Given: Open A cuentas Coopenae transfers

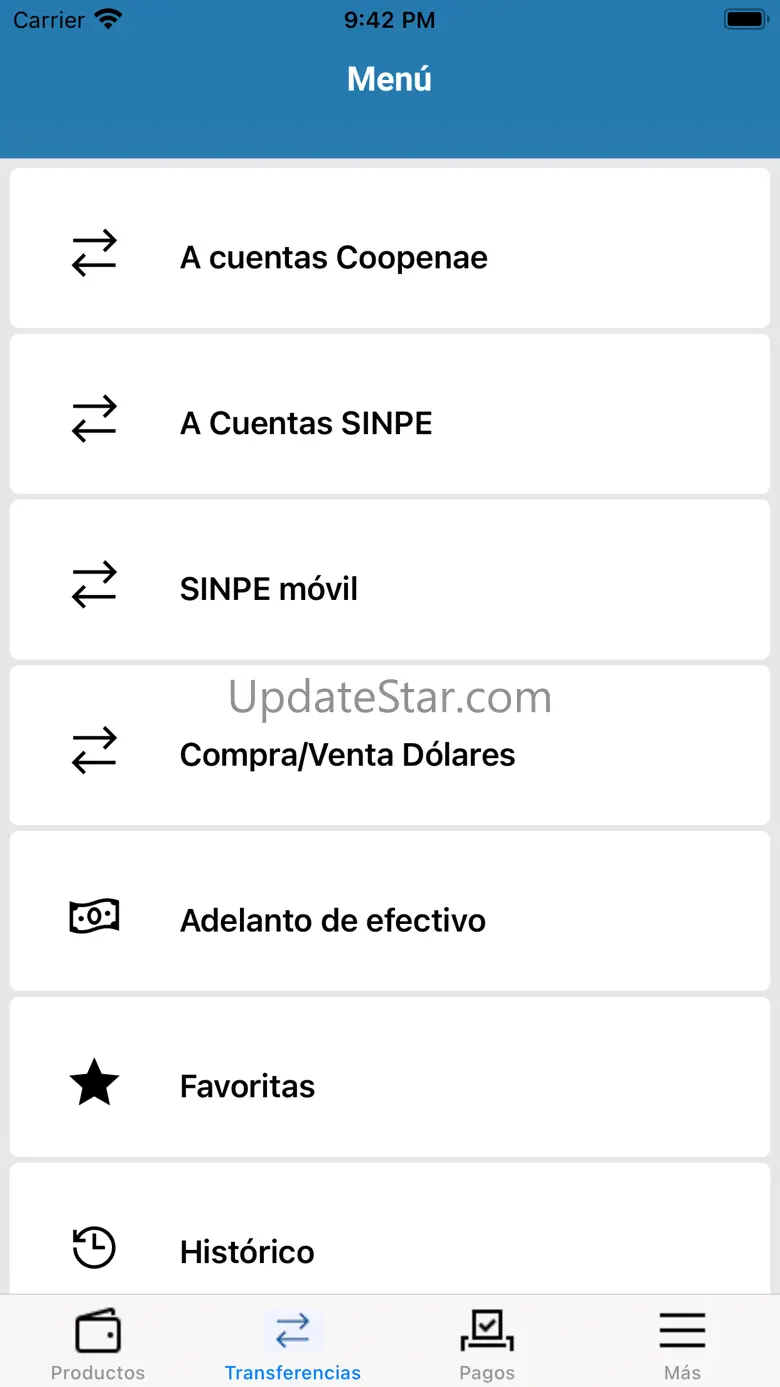Looking at the screenshot, I should pyautogui.click(x=389, y=257).
